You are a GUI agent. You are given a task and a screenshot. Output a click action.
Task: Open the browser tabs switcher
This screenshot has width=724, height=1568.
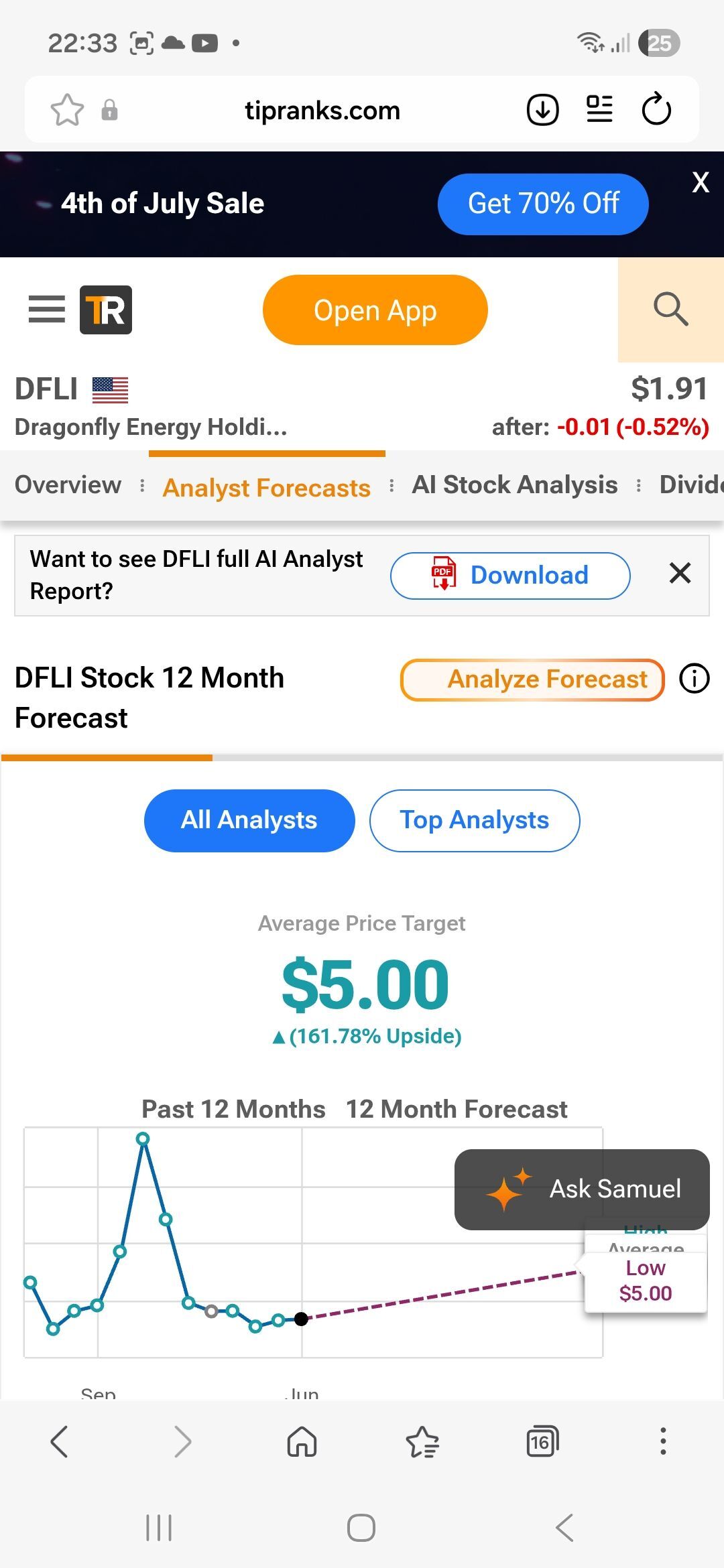click(542, 1441)
